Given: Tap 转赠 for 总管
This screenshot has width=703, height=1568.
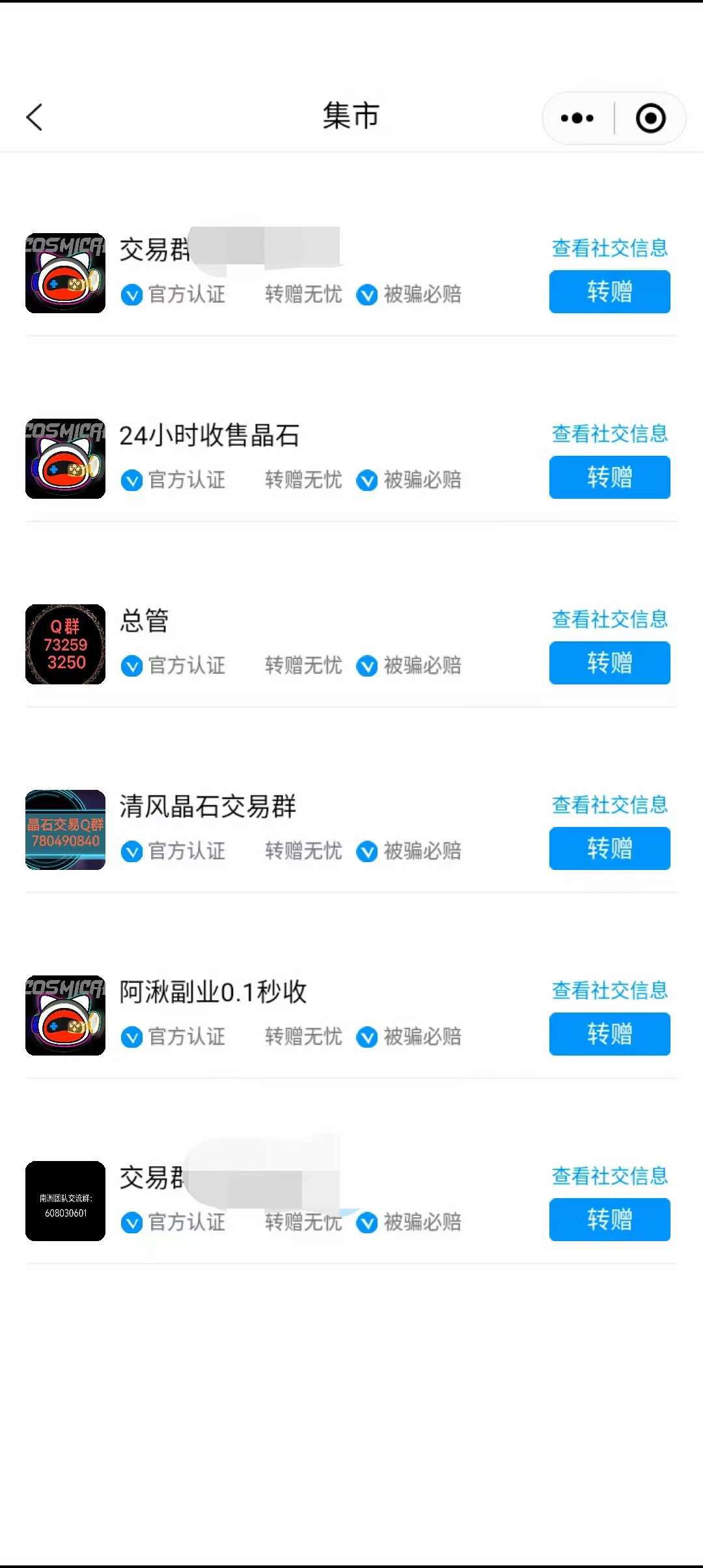Looking at the screenshot, I should tap(609, 663).
